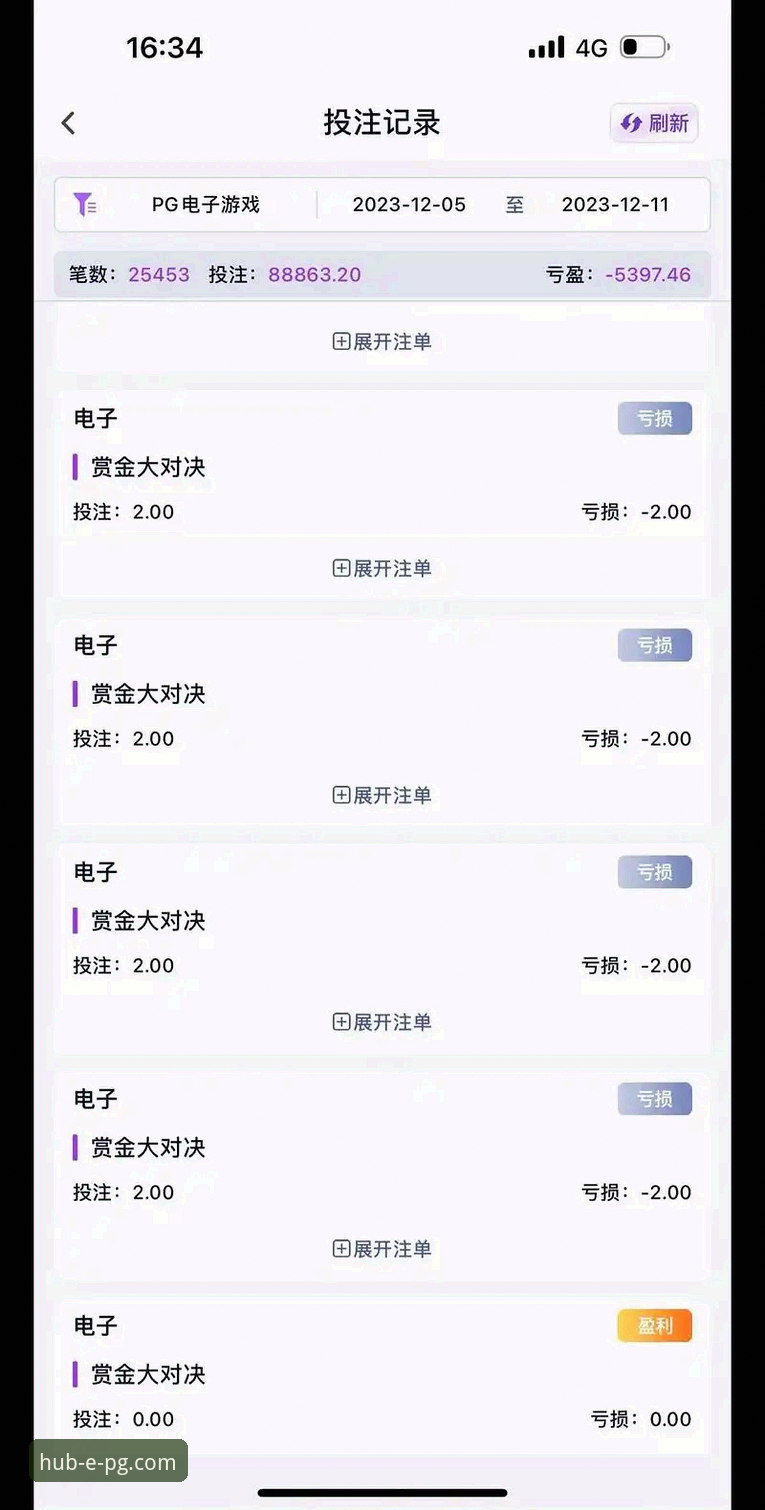The image size is (765, 1510).
Task: Click the hub-e-pg.com watermark link
Action: pos(110,1461)
